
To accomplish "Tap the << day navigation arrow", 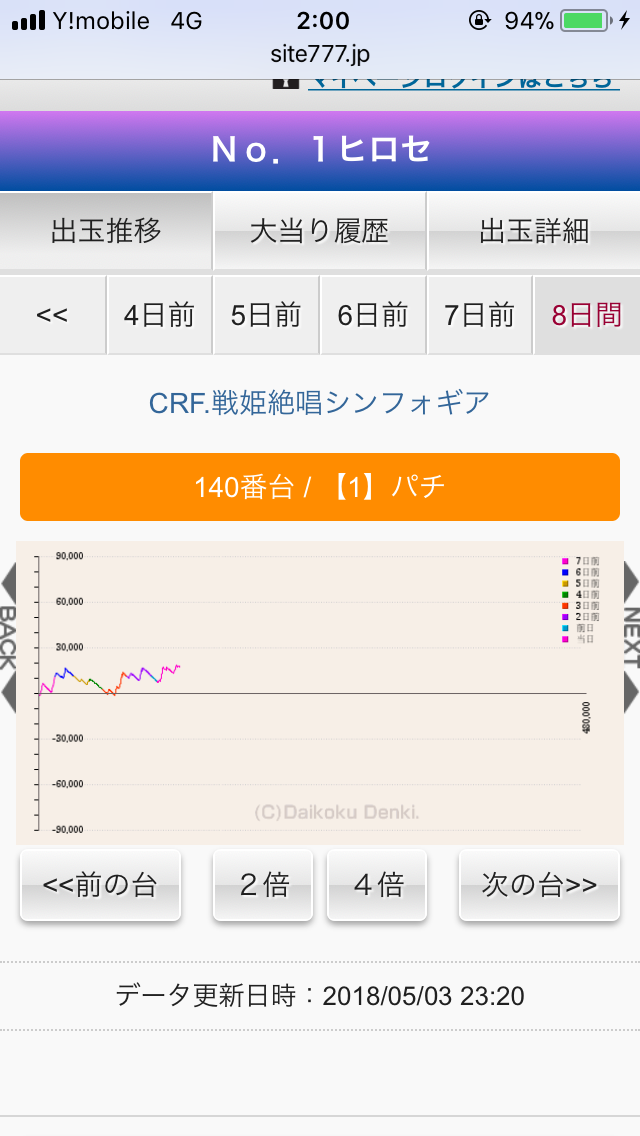I will click(52, 315).
